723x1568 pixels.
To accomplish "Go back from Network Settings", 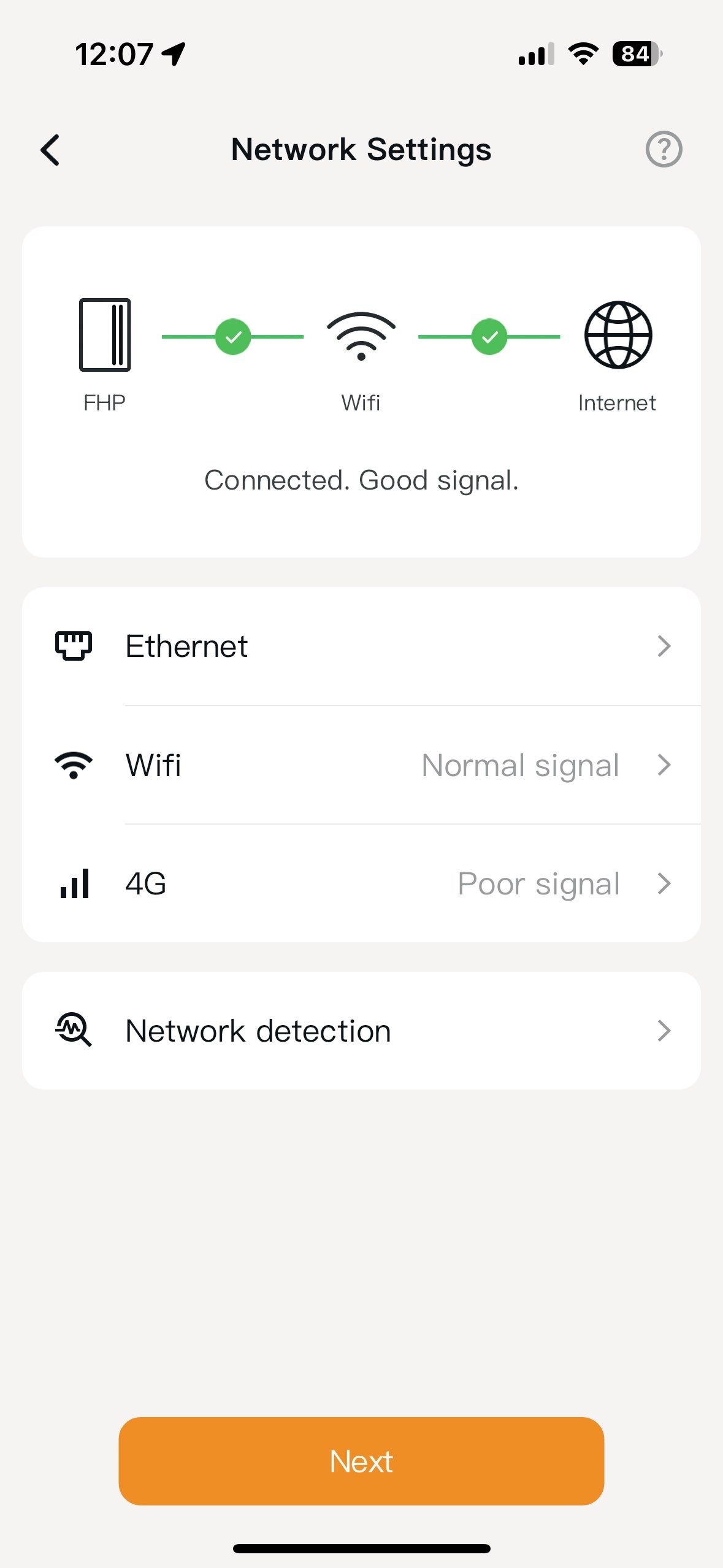I will [x=50, y=150].
